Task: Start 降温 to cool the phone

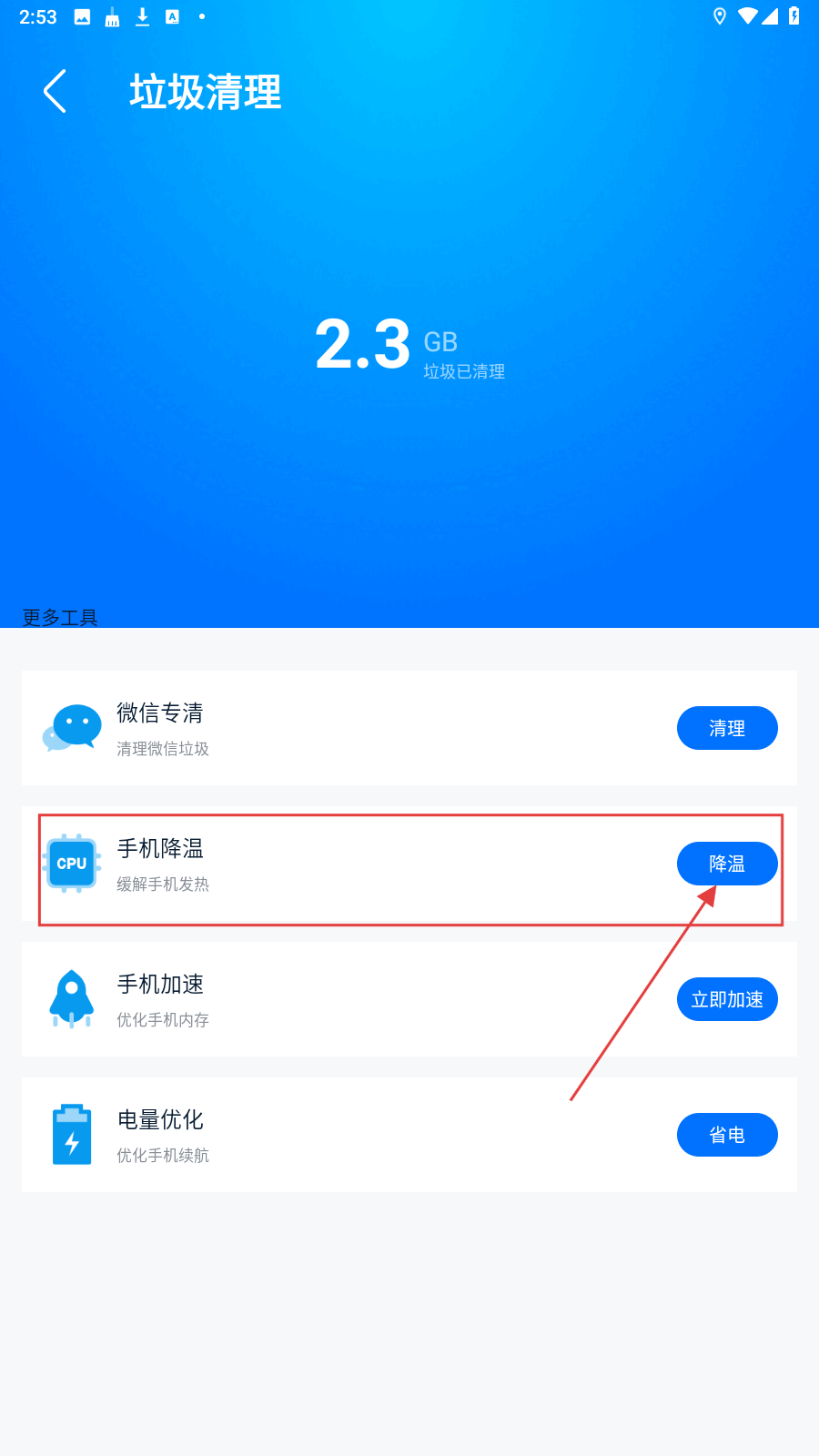Action: [726, 864]
